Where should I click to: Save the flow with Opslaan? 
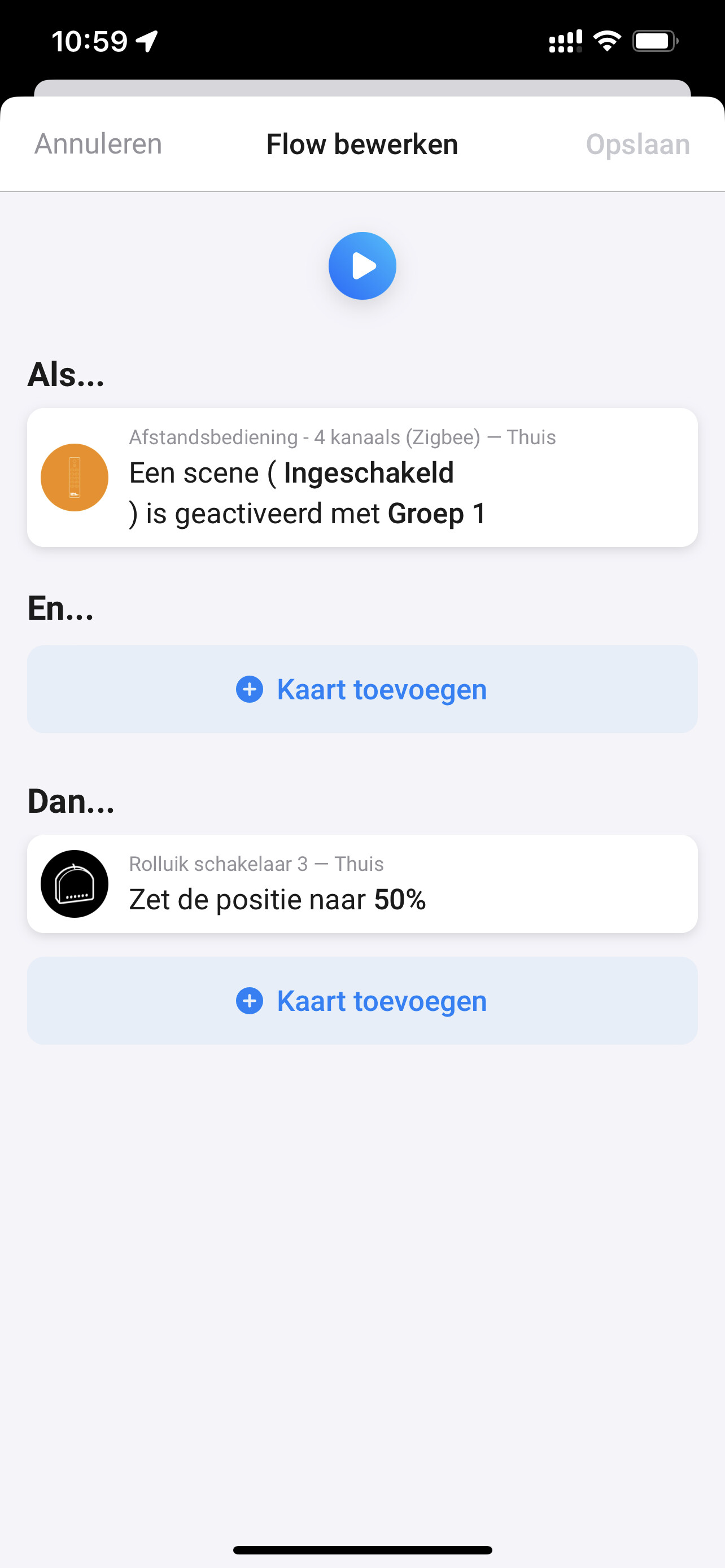(637, 145)
